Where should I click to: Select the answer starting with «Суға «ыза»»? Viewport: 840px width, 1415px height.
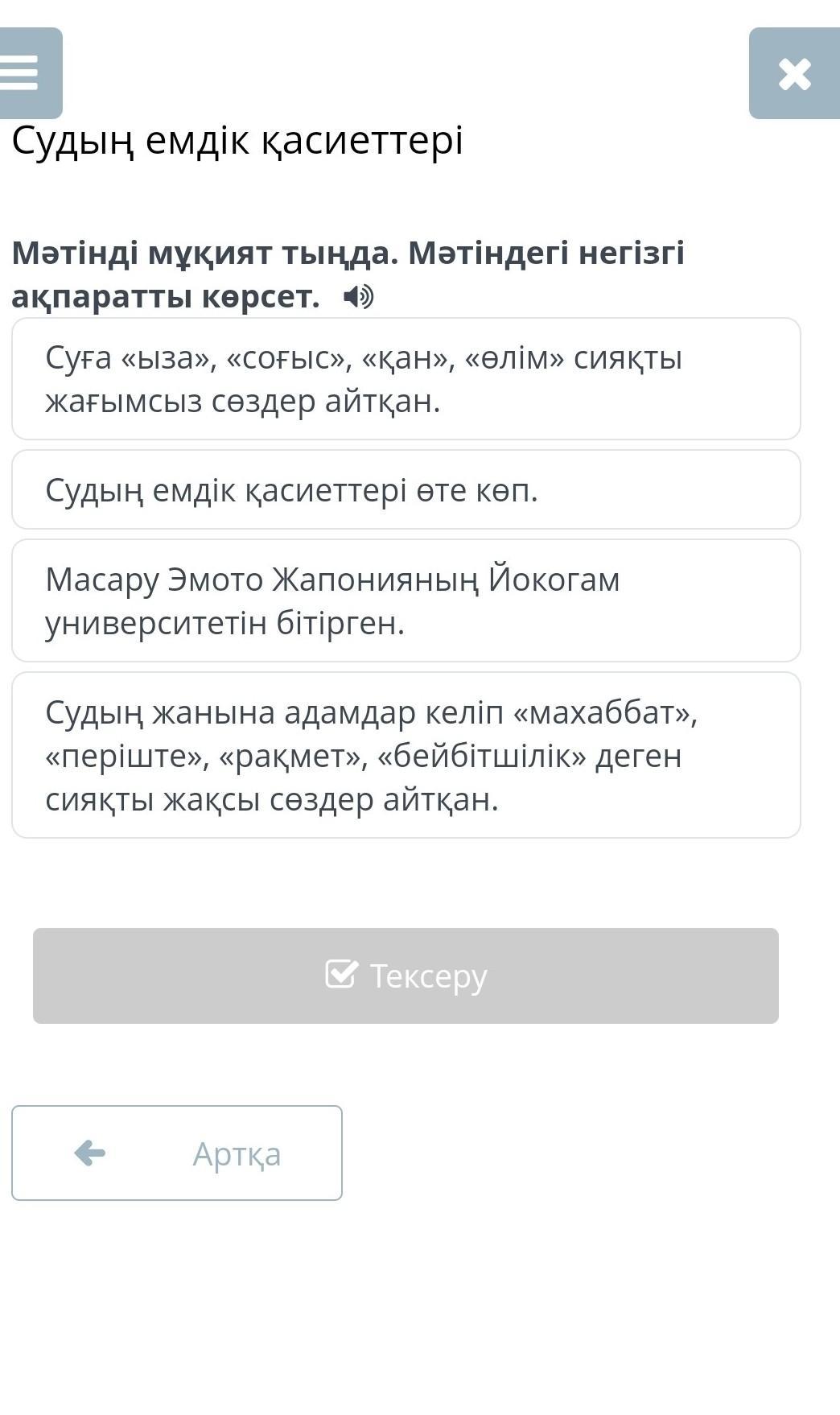point(406,378)
